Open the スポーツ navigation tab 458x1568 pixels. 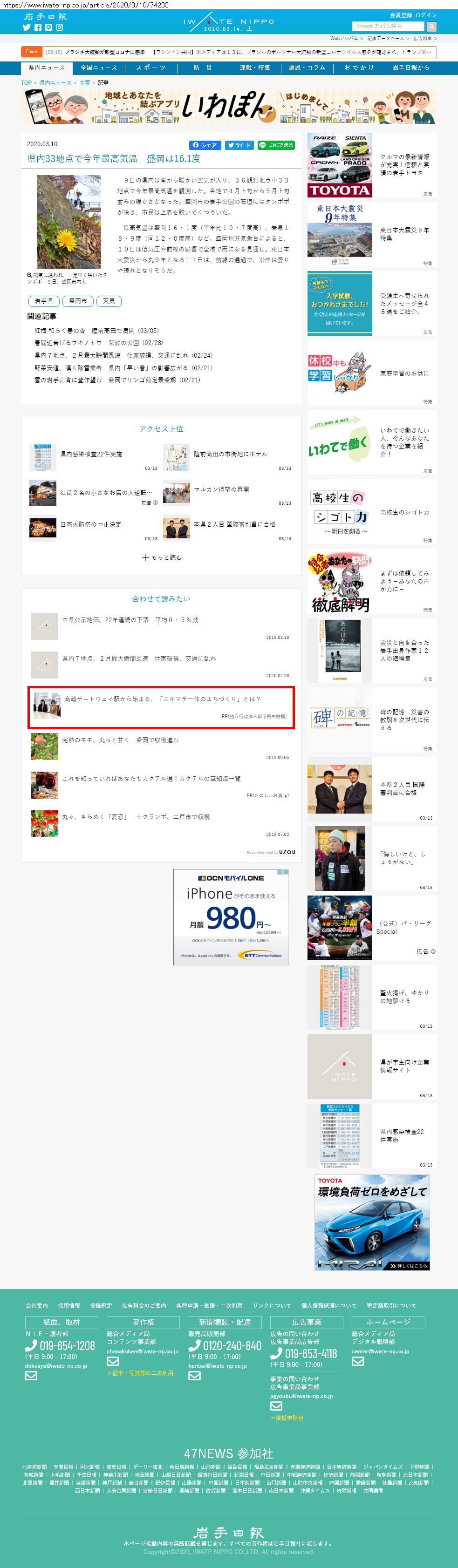point(150,68)
